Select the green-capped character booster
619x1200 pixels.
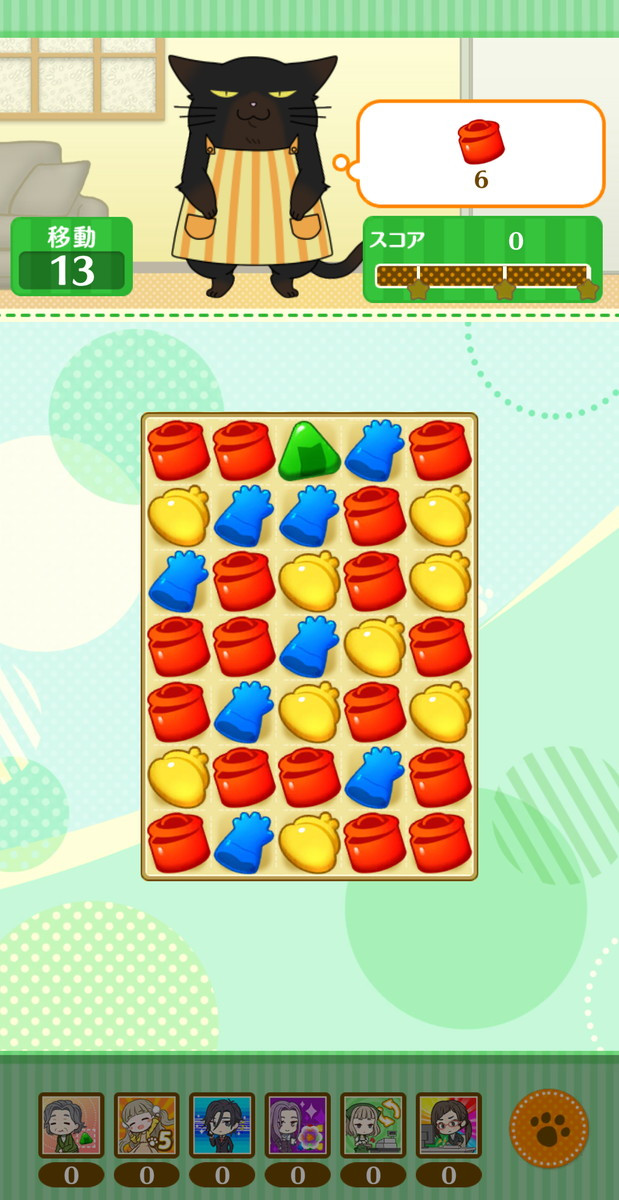373,1125
